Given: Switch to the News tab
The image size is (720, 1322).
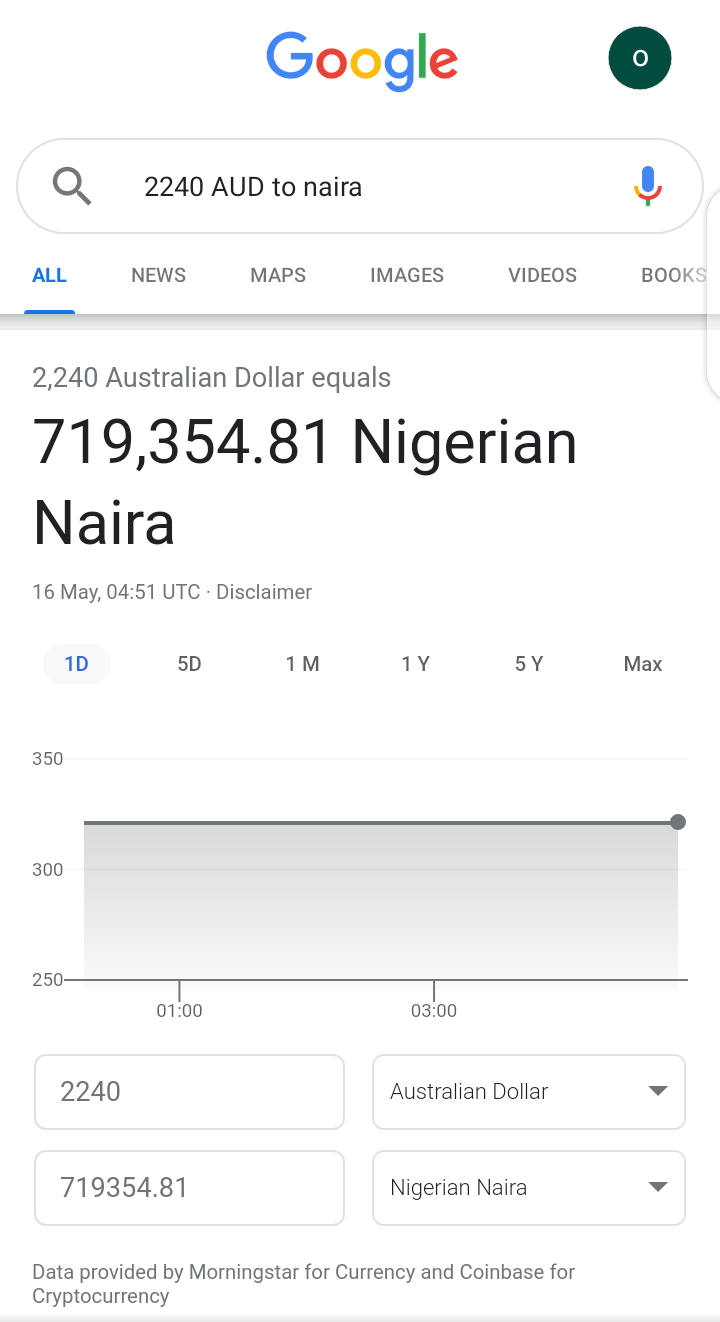Looking at the screenshot, I should pos(158,275).
